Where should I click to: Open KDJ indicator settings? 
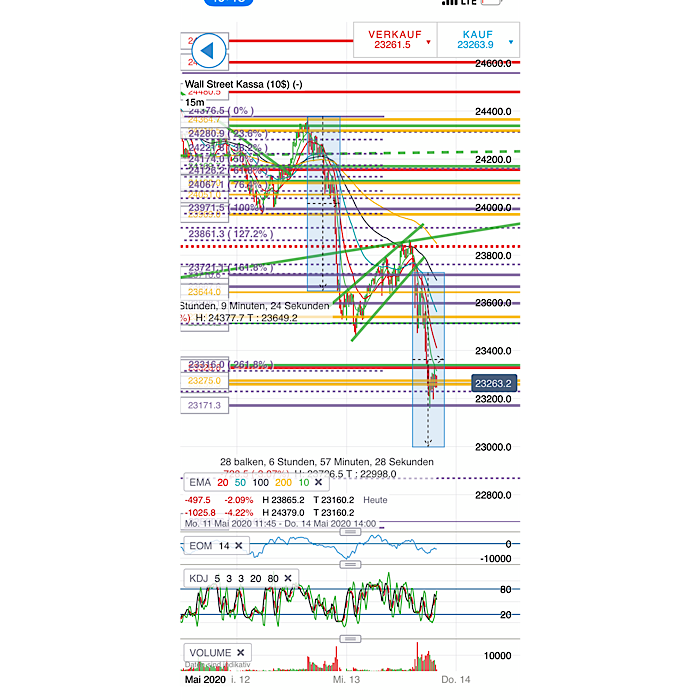pyautogui.click(x=198, y=579)
